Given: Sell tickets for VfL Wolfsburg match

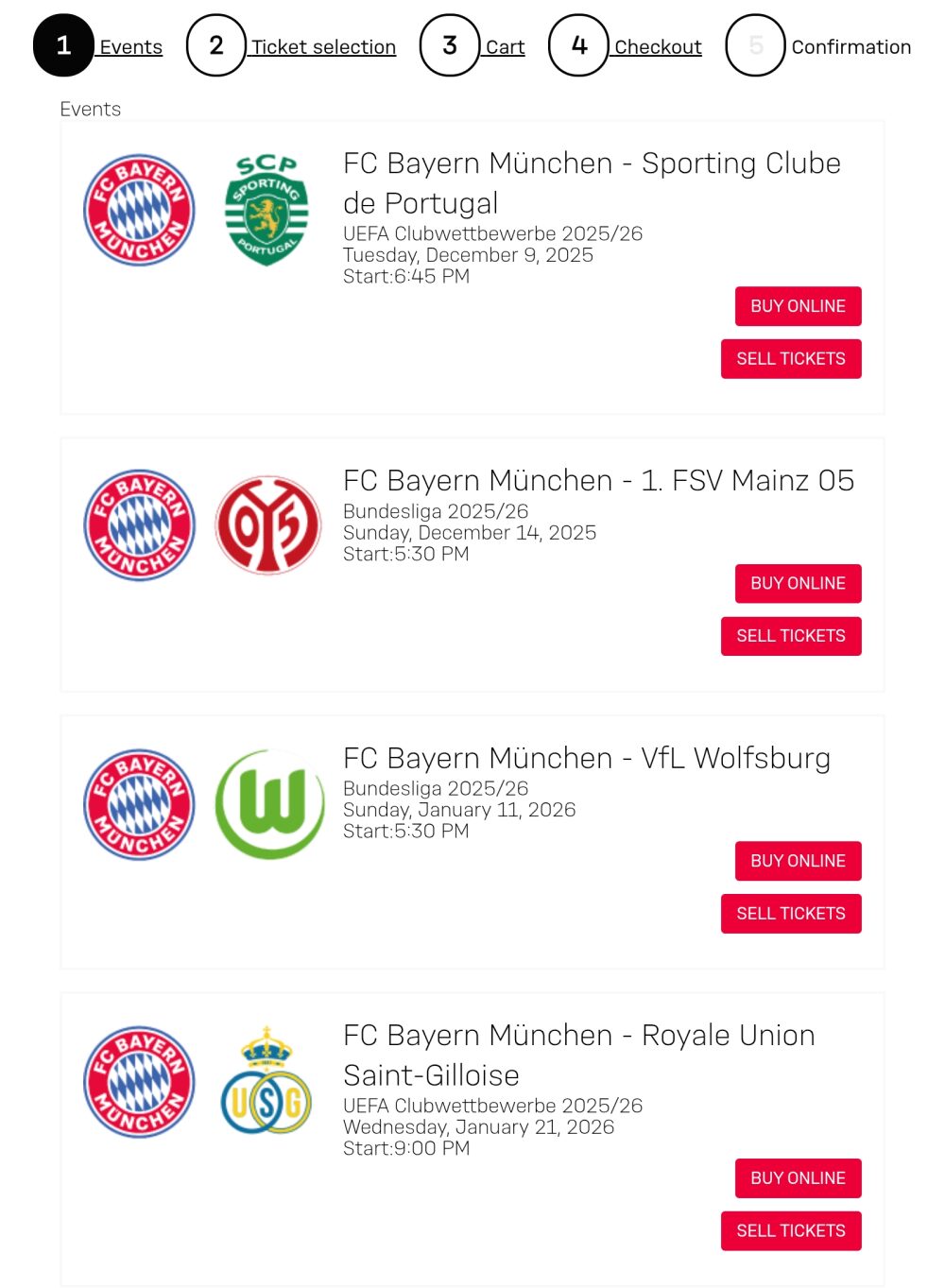Looking at the screenshot, I should point(791,914).
